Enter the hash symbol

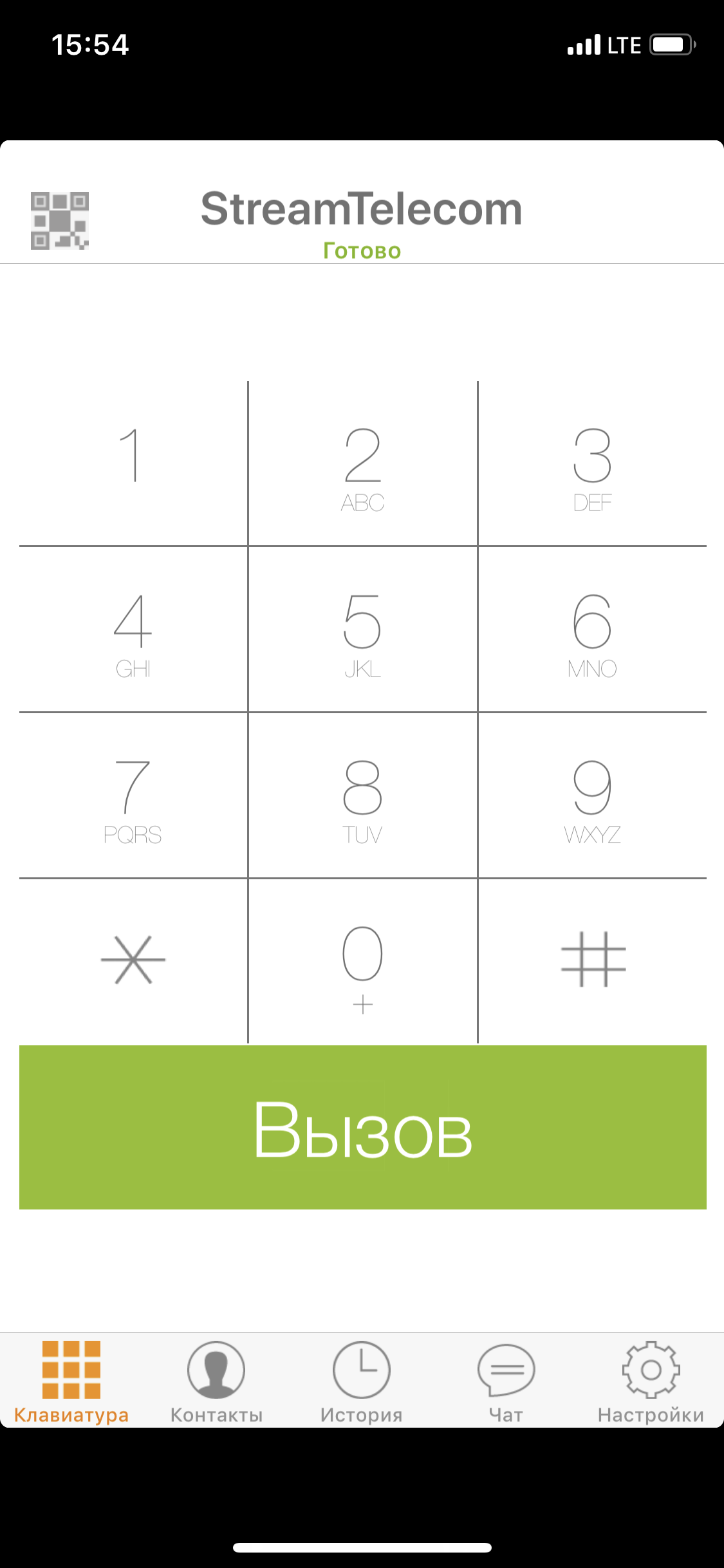[592, 960]
